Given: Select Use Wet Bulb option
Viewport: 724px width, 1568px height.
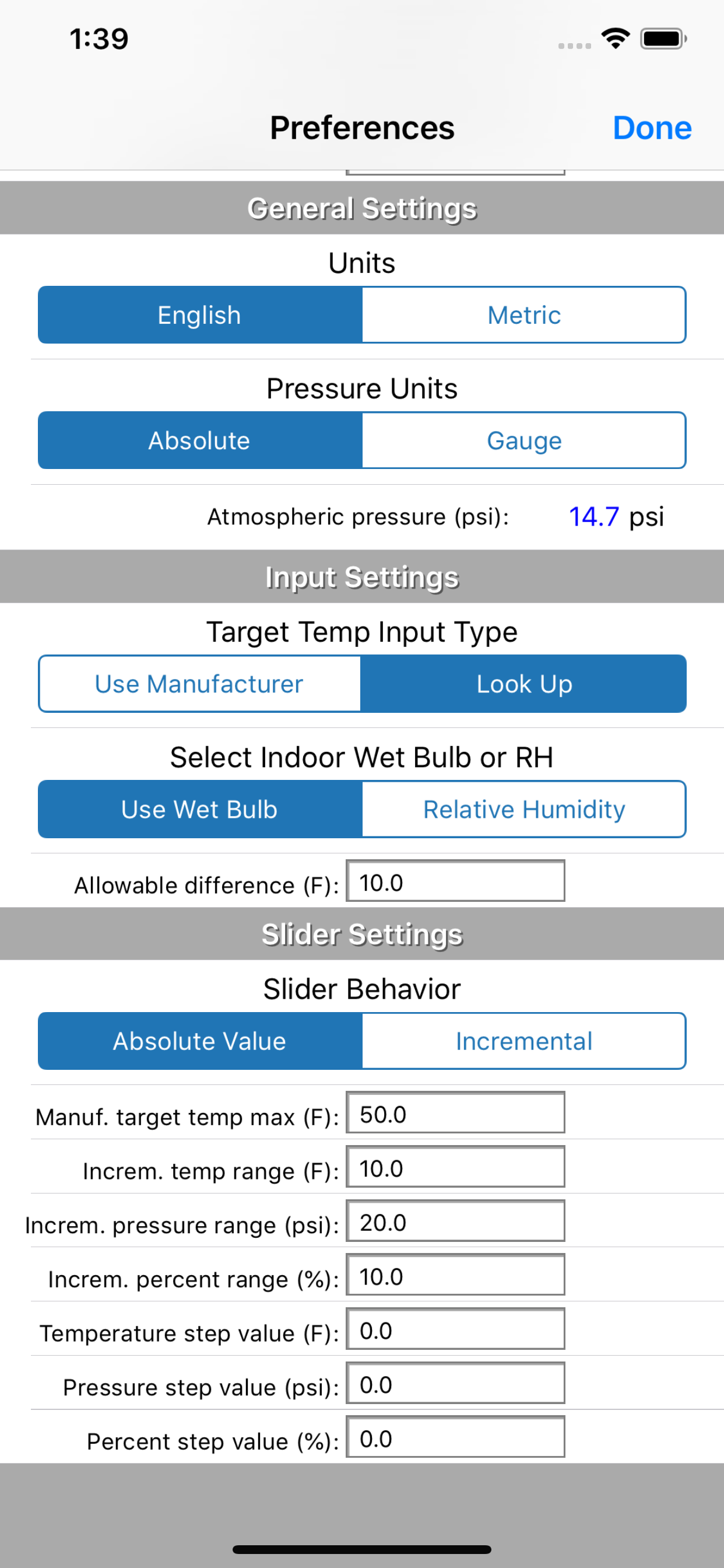Looking at the screenshot, I should (199, 809).
